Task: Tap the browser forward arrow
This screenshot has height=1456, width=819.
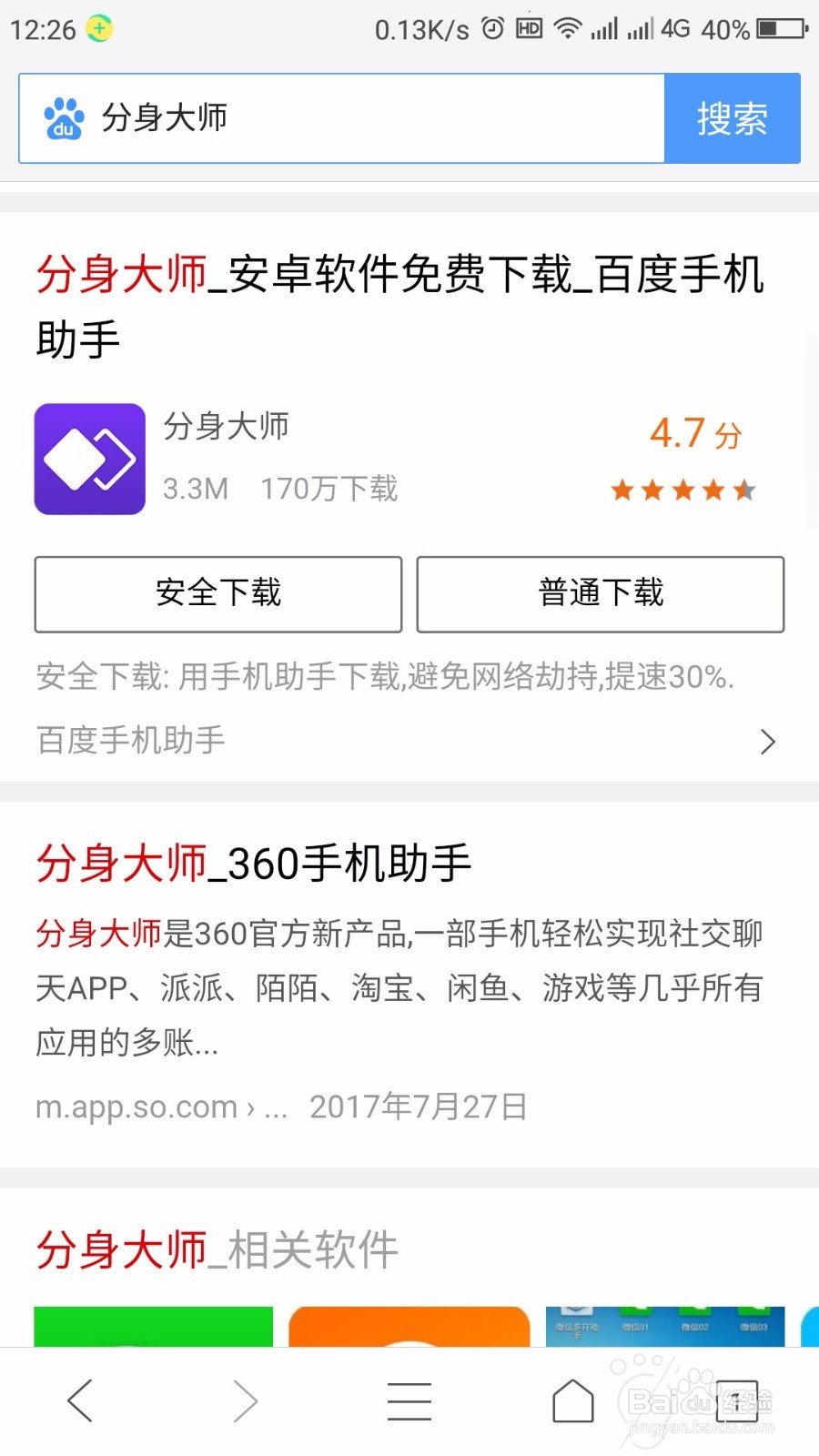Action: click(x=244, y=1401)
